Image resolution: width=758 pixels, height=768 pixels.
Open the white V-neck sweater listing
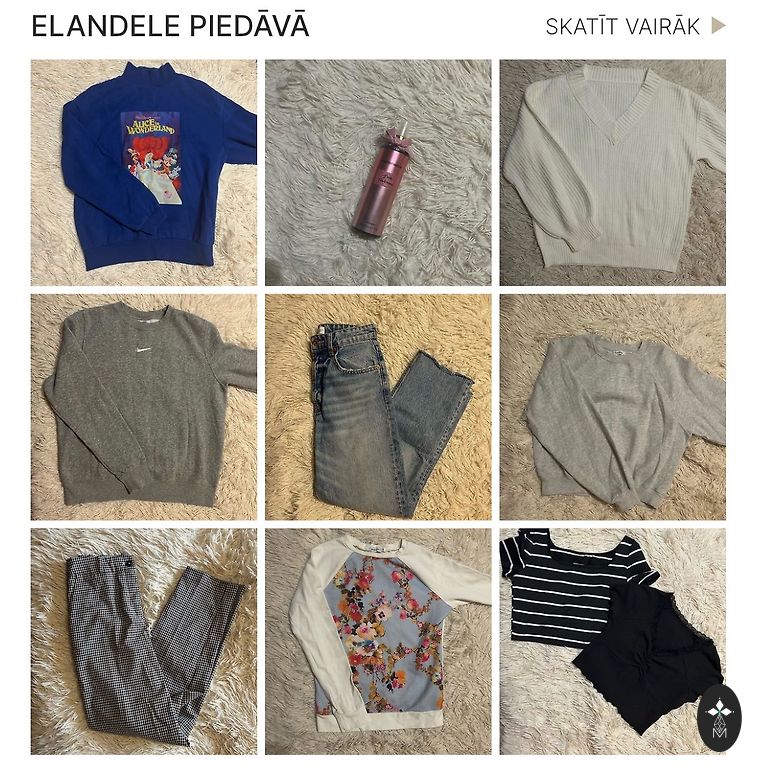point(612,172)
